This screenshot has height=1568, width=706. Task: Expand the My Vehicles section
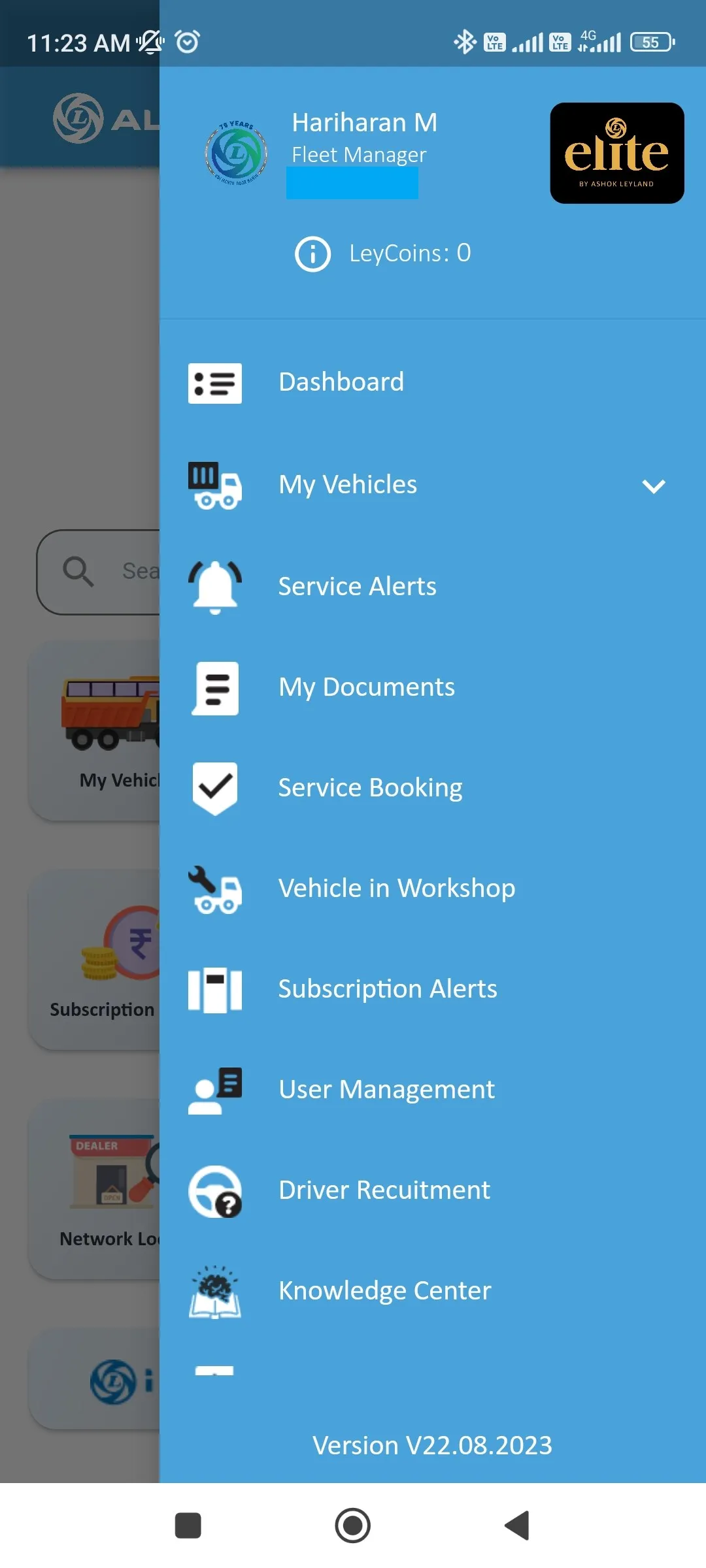(652, 486)
